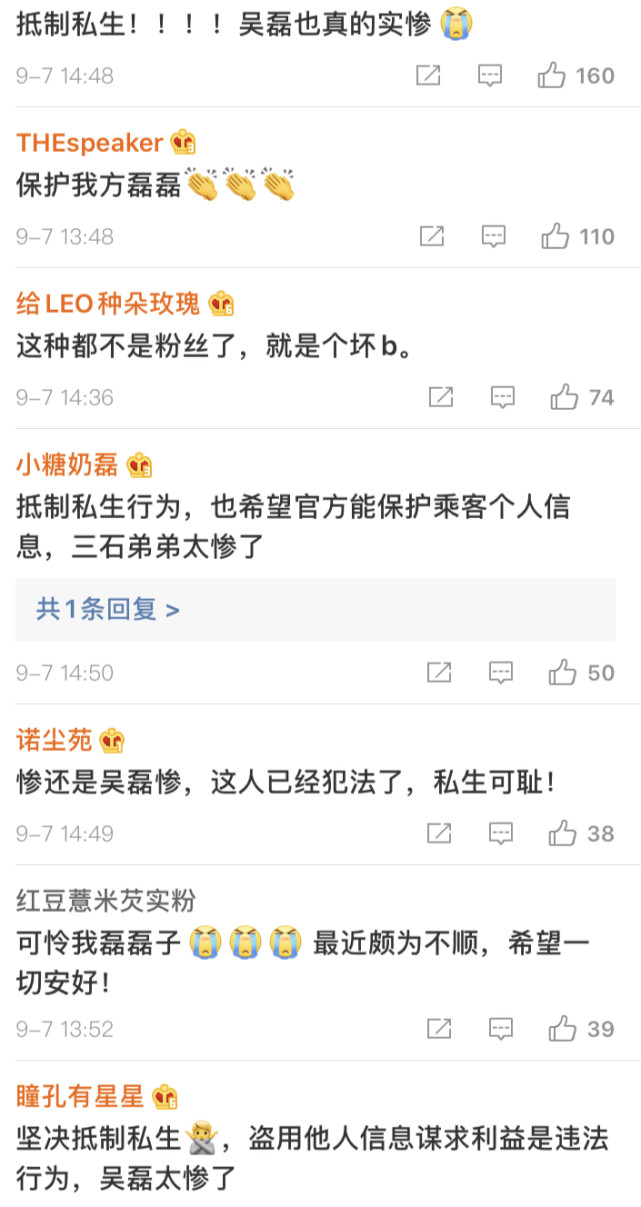Like 小糖奶磊's comment
Viewport: 641px width, 1207px height.
[x=563, y=672]
